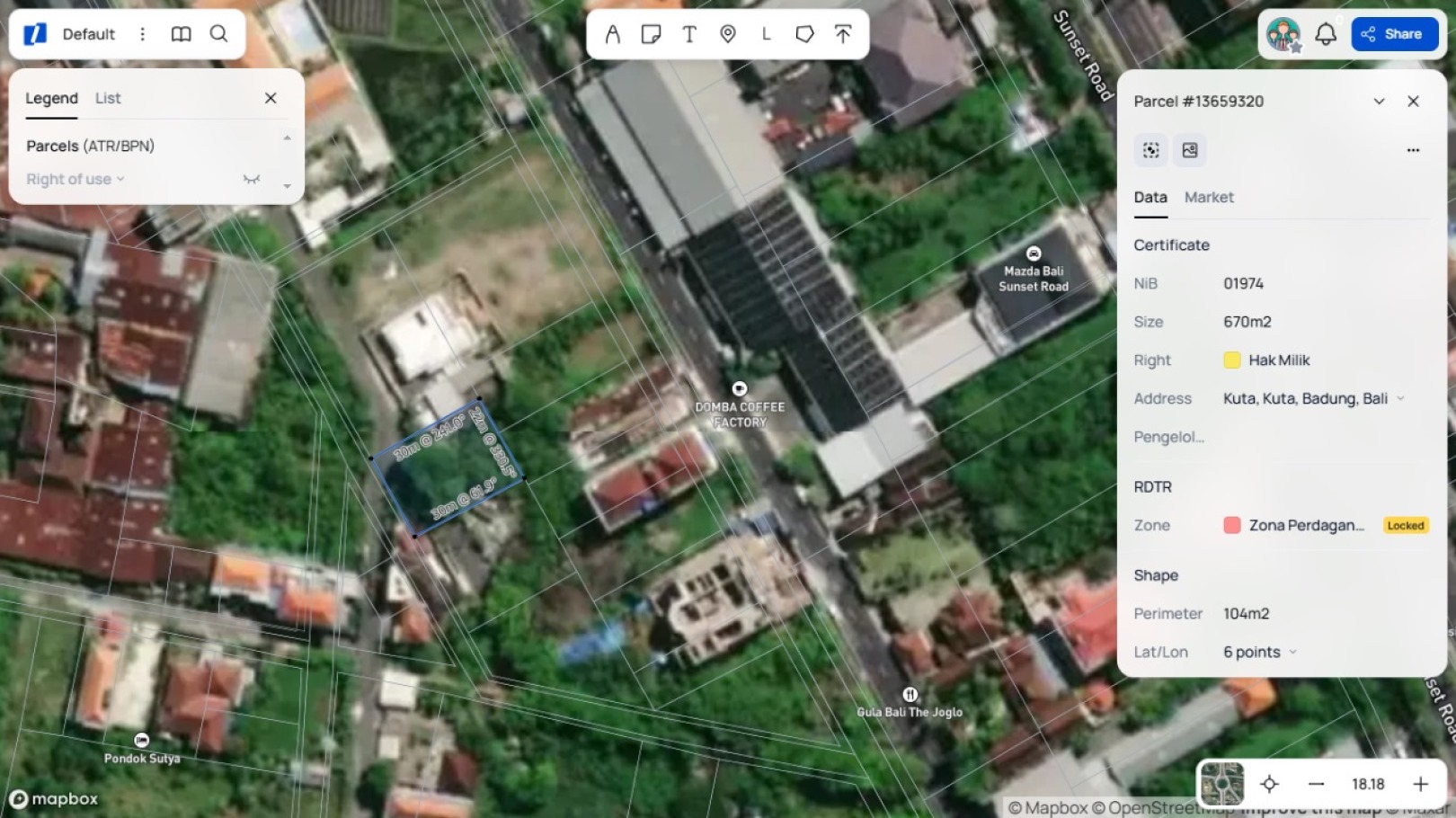Close the Legend panel
Viewport: 1456px width, 818px height.
271,98
